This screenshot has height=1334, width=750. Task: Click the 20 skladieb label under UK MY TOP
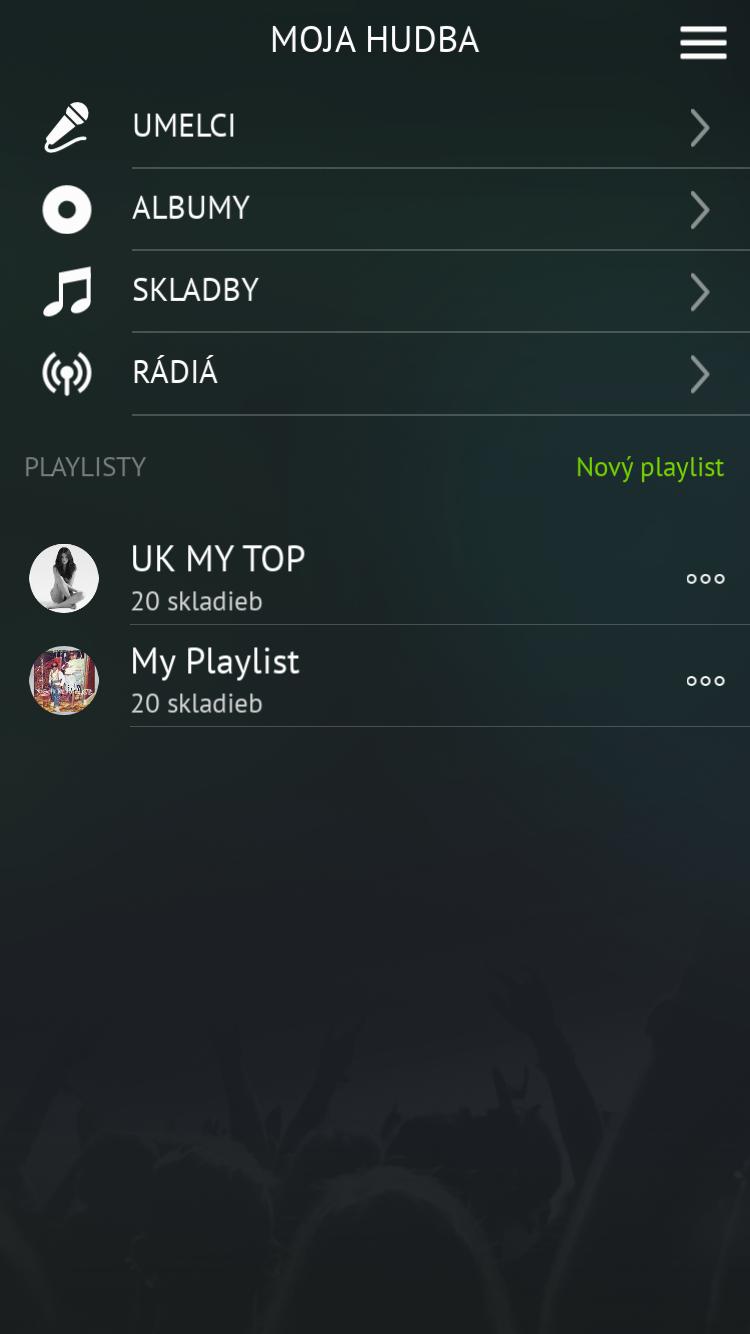point(196,601)
